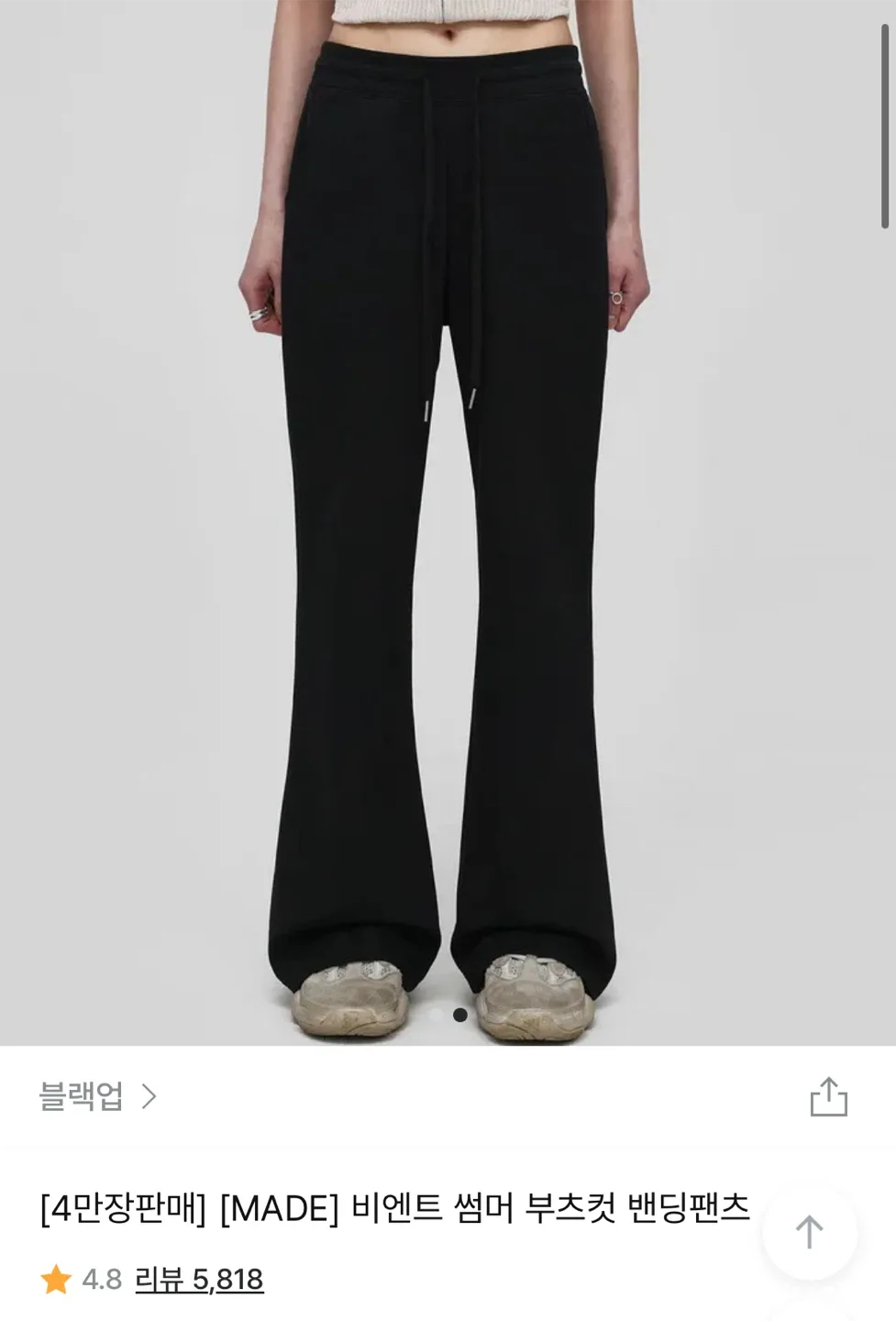Viewport: 896px width, 1321px height.
Task: Tap the scroll-to-top arrow button
Action: pos(809,1232)
